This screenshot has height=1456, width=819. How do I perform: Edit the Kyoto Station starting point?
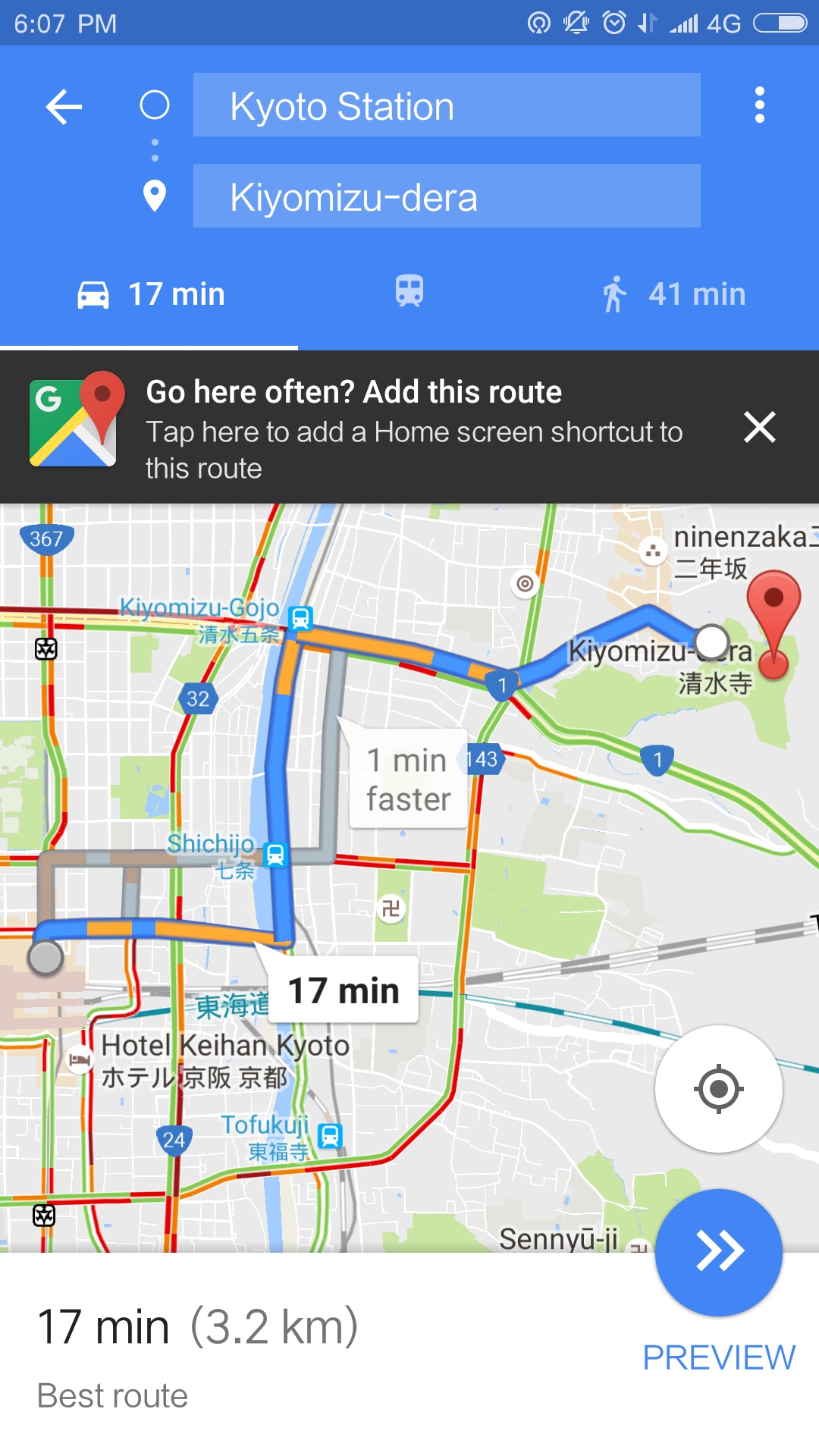[x=446, y=106]
